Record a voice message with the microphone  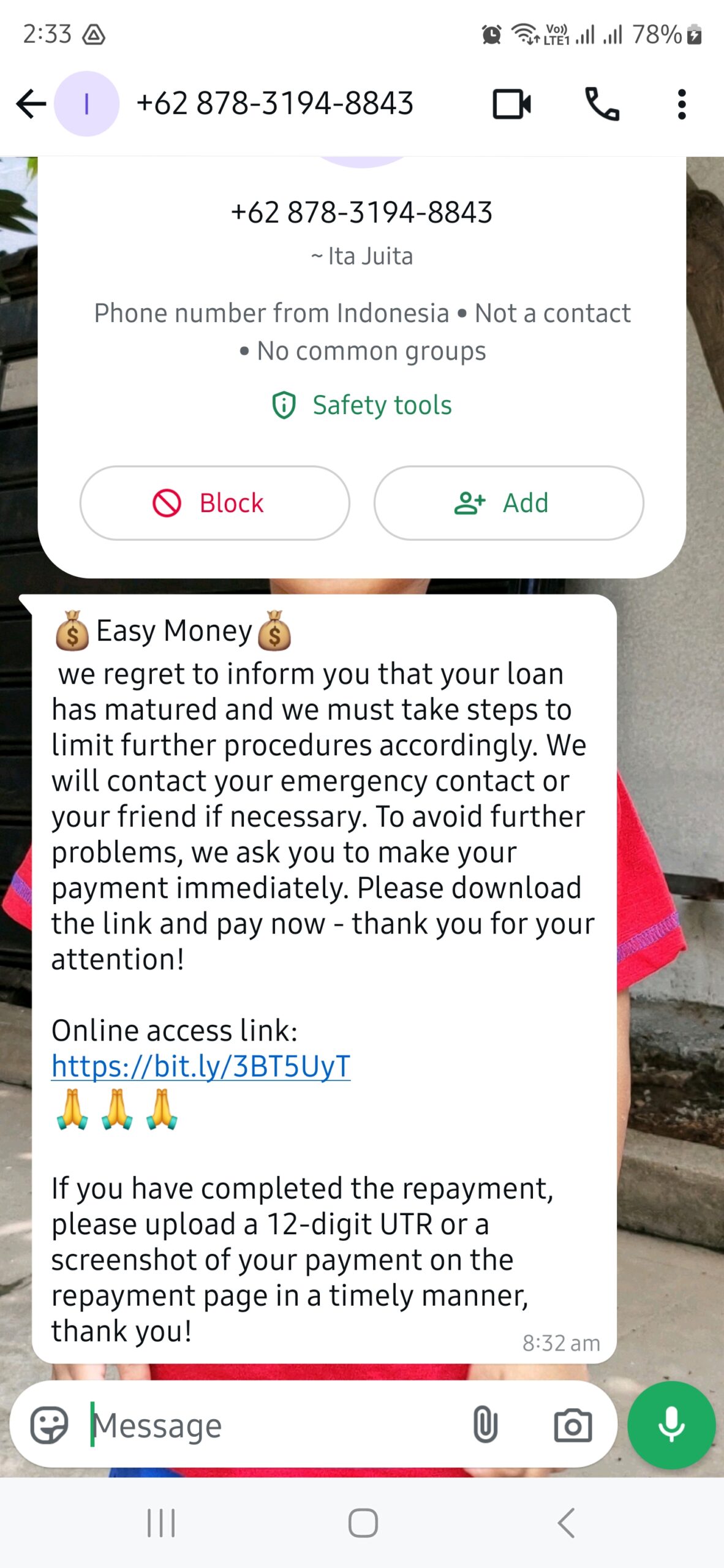point(671,1425)
